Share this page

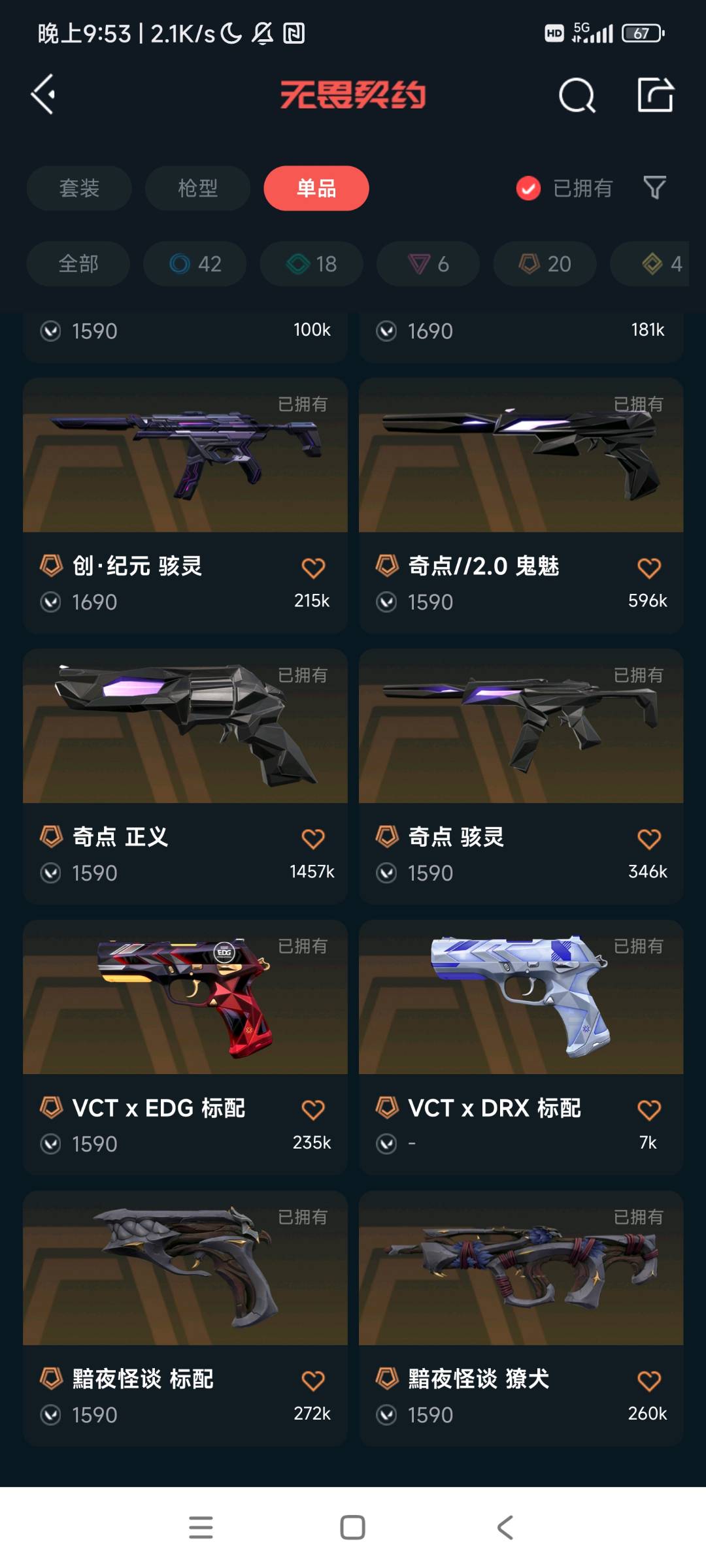(655, 95)
